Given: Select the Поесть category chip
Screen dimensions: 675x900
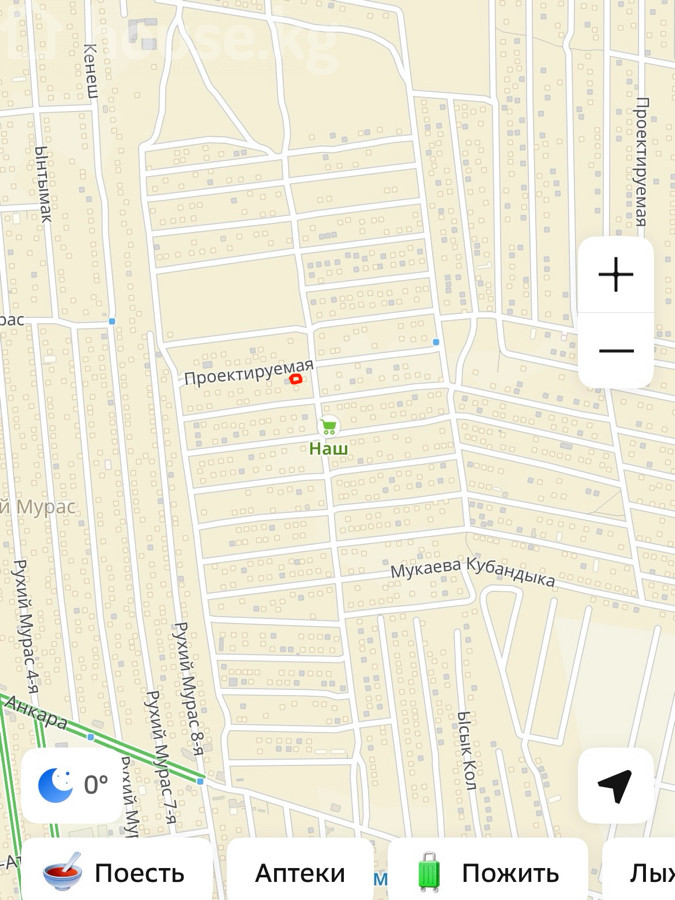Looking at the screenshot, I should pyautogui.click(x=116, y=872).
